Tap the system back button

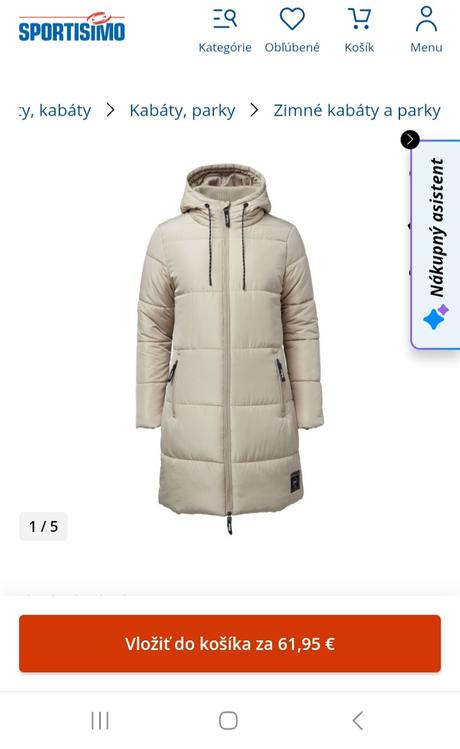tap(358, 720)
